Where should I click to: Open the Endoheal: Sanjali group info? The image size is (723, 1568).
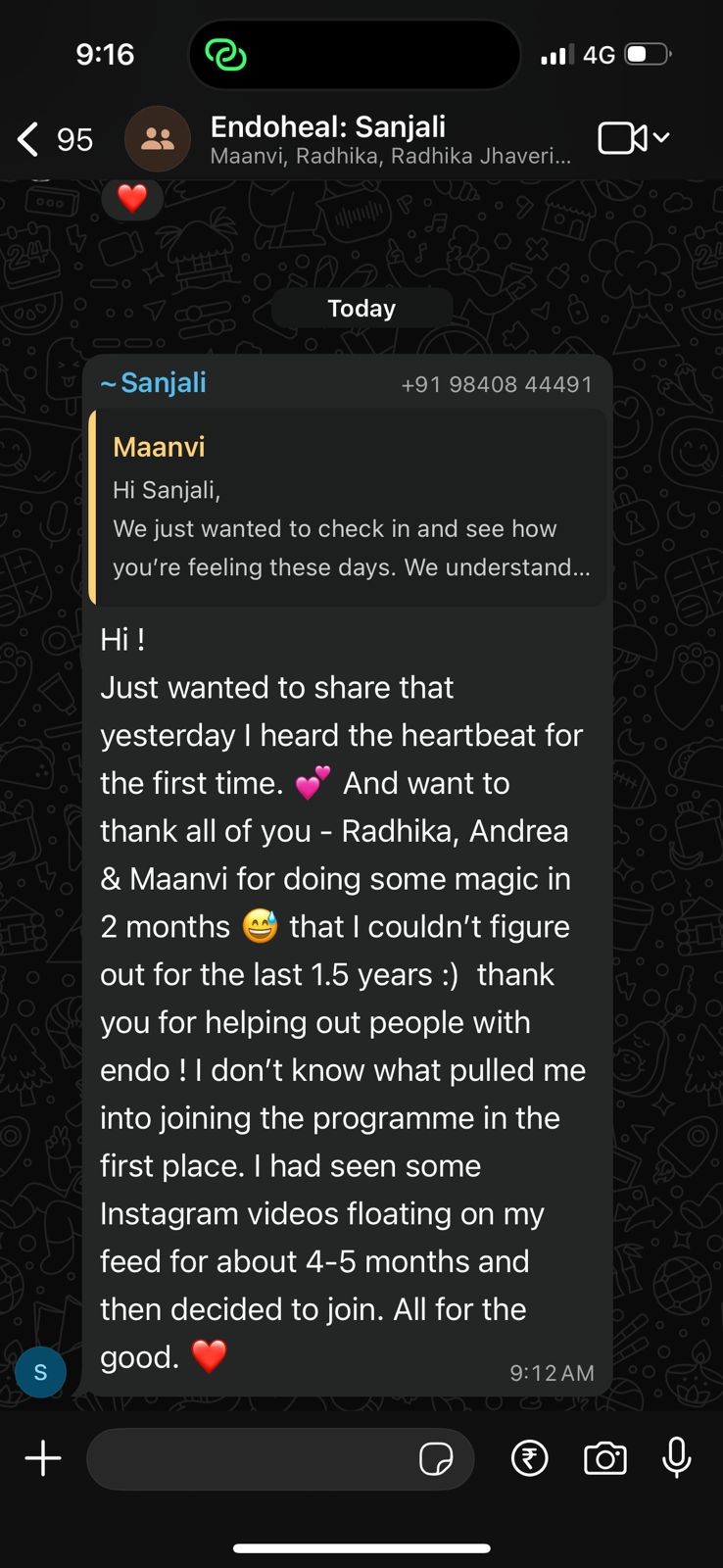pyautogui.click(x=390, y=138)
